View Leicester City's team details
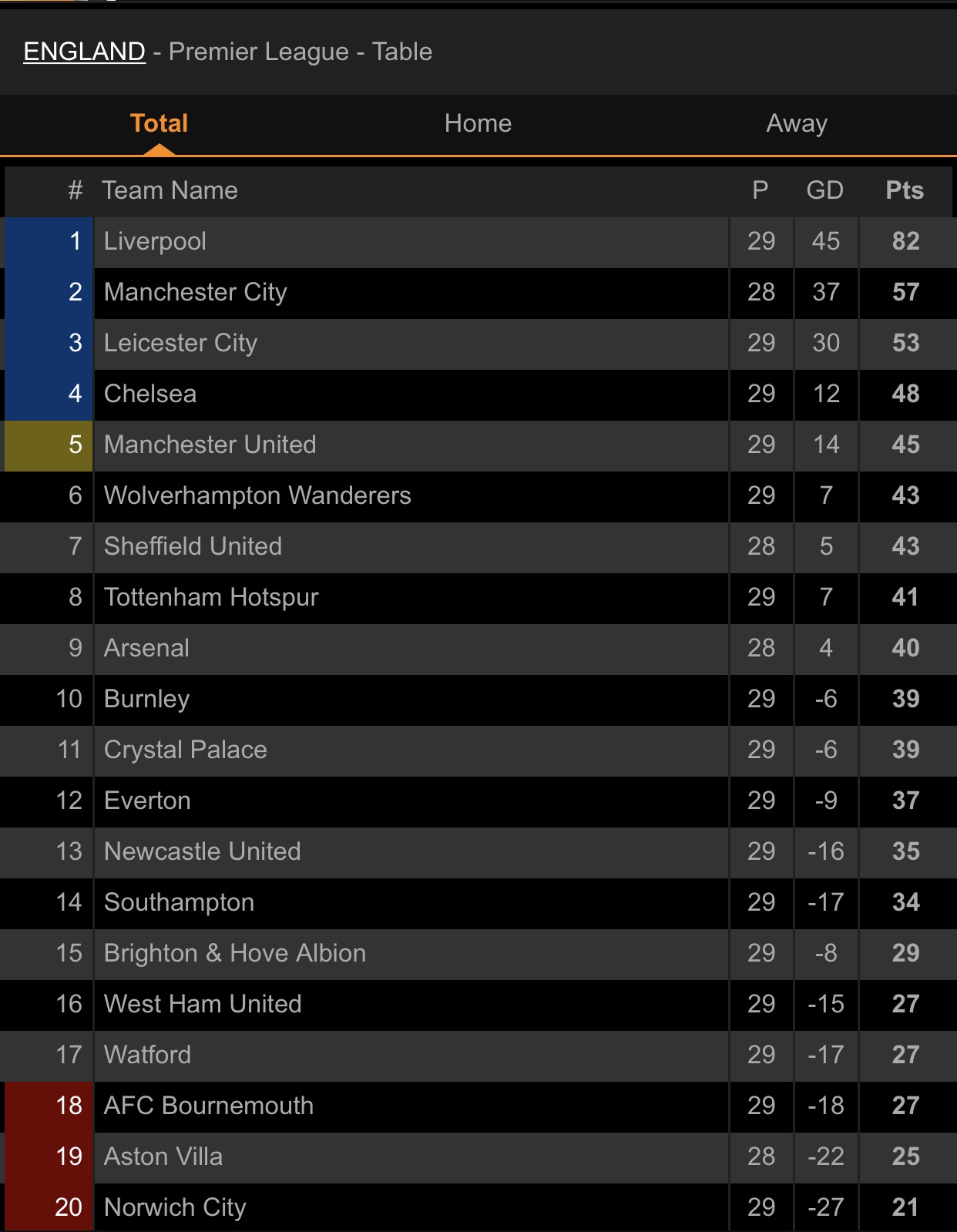Screen dimensions: 957x1232 [x=180, y=343]
